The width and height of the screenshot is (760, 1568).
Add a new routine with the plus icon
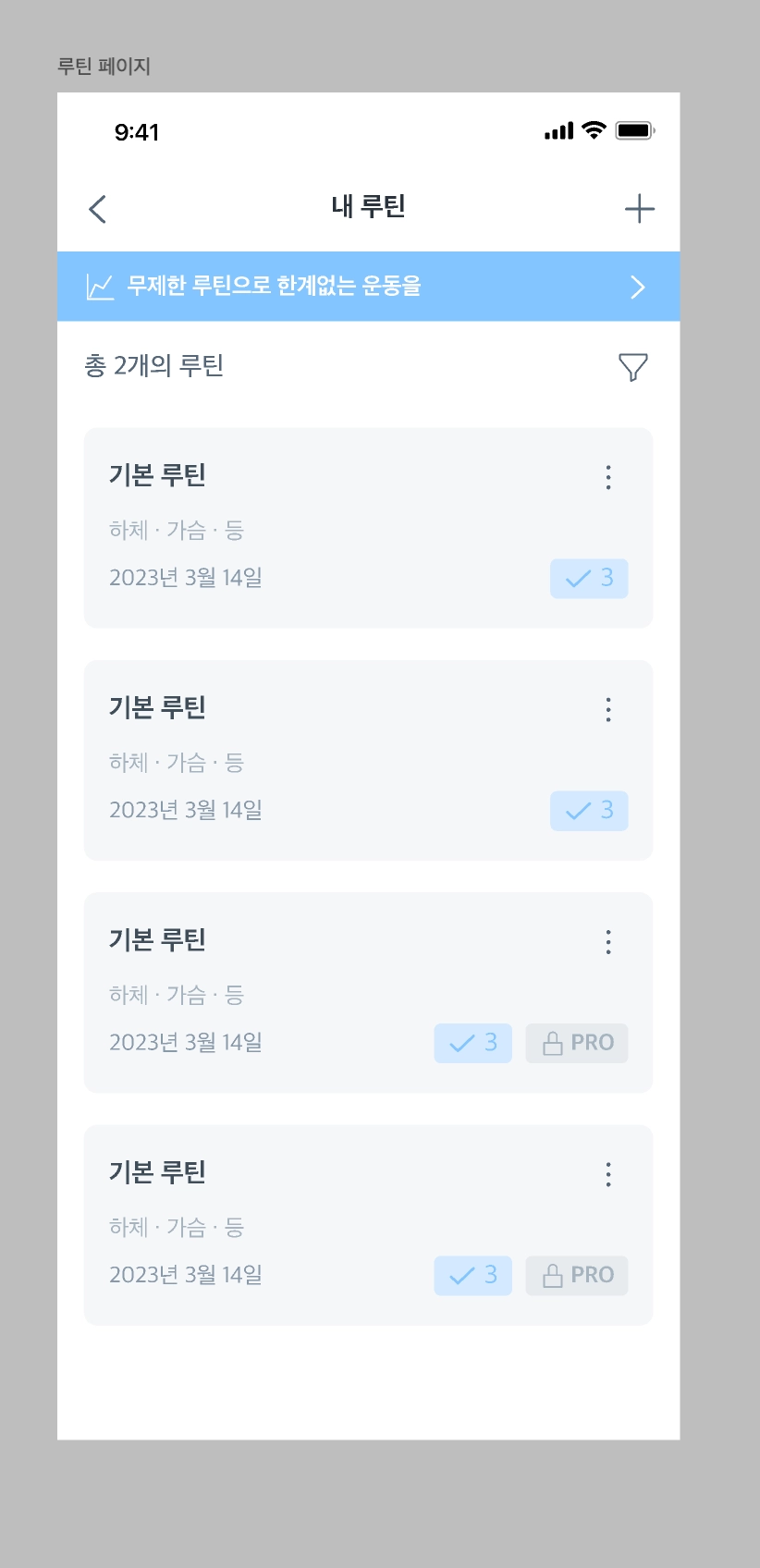[639, 209]
